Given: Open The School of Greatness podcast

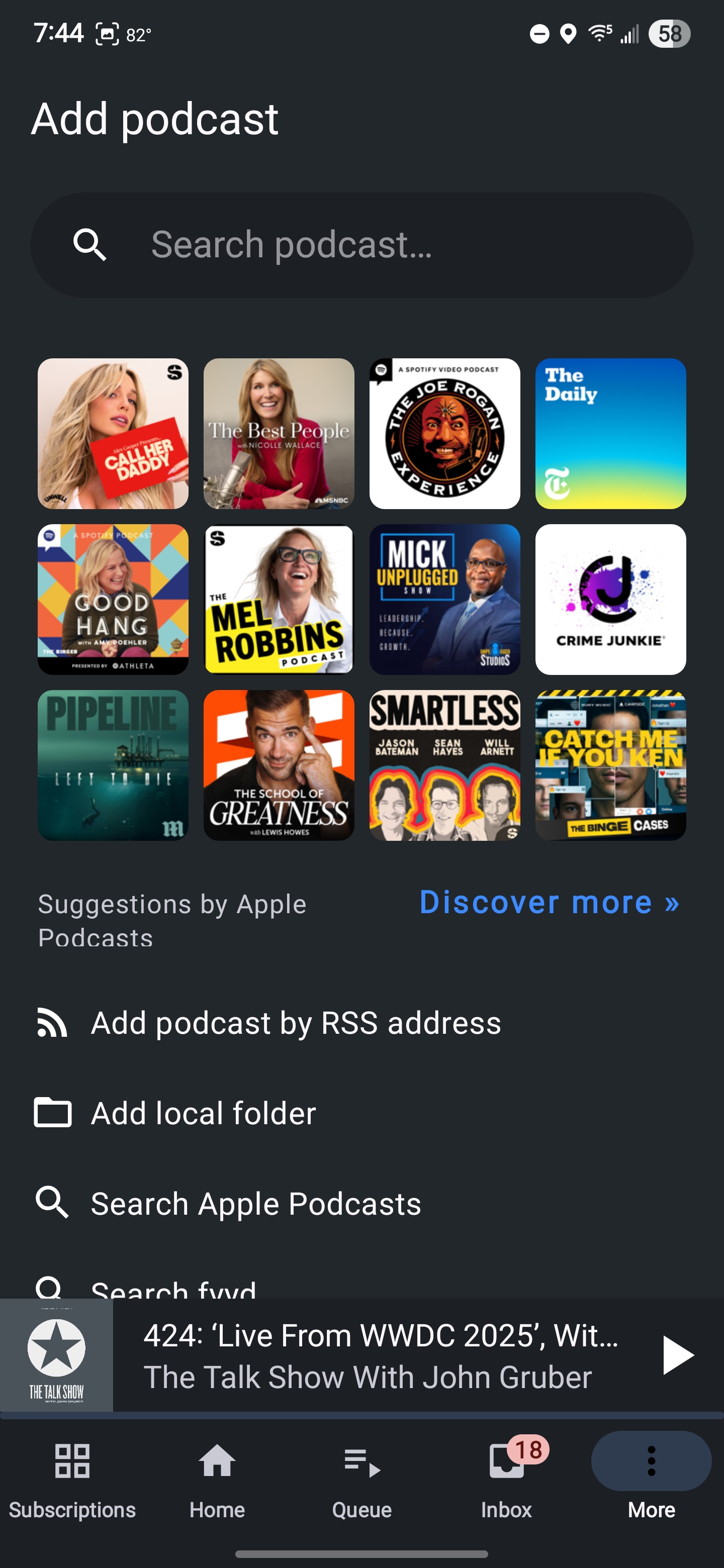Looking at the screenshot, I should click(279, 765).
